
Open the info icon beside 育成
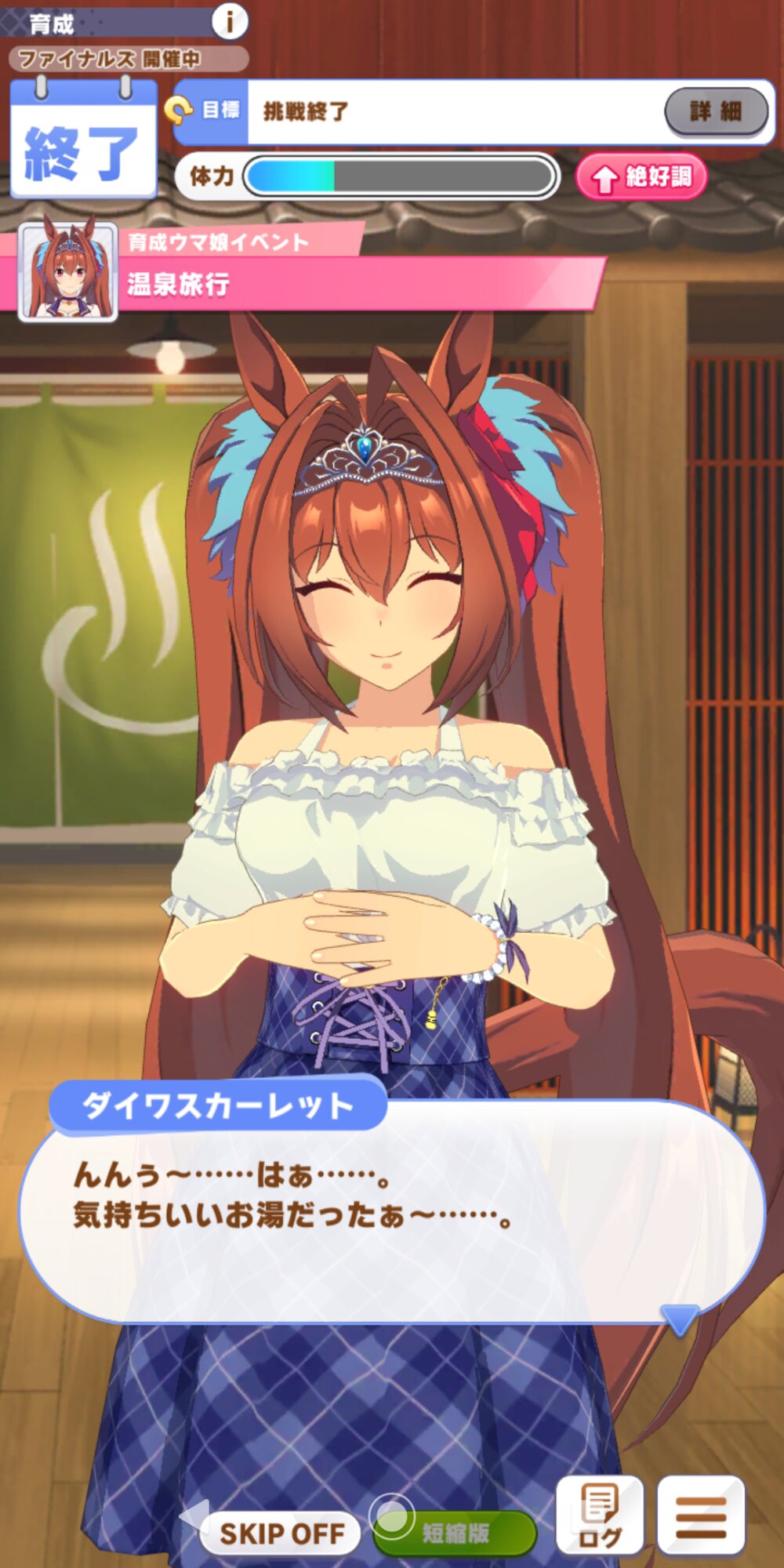(x=230, y=21)
